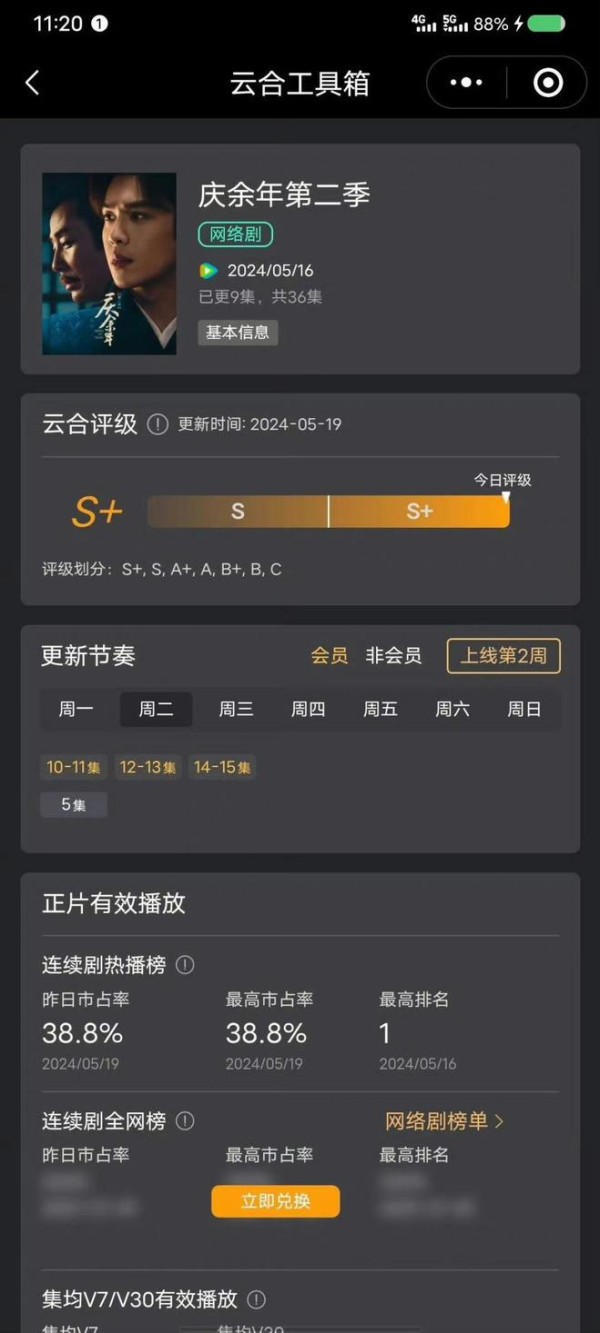Select 周日 in the weekday row
Screen dimensions: 600x1333
tap(524, 709)
